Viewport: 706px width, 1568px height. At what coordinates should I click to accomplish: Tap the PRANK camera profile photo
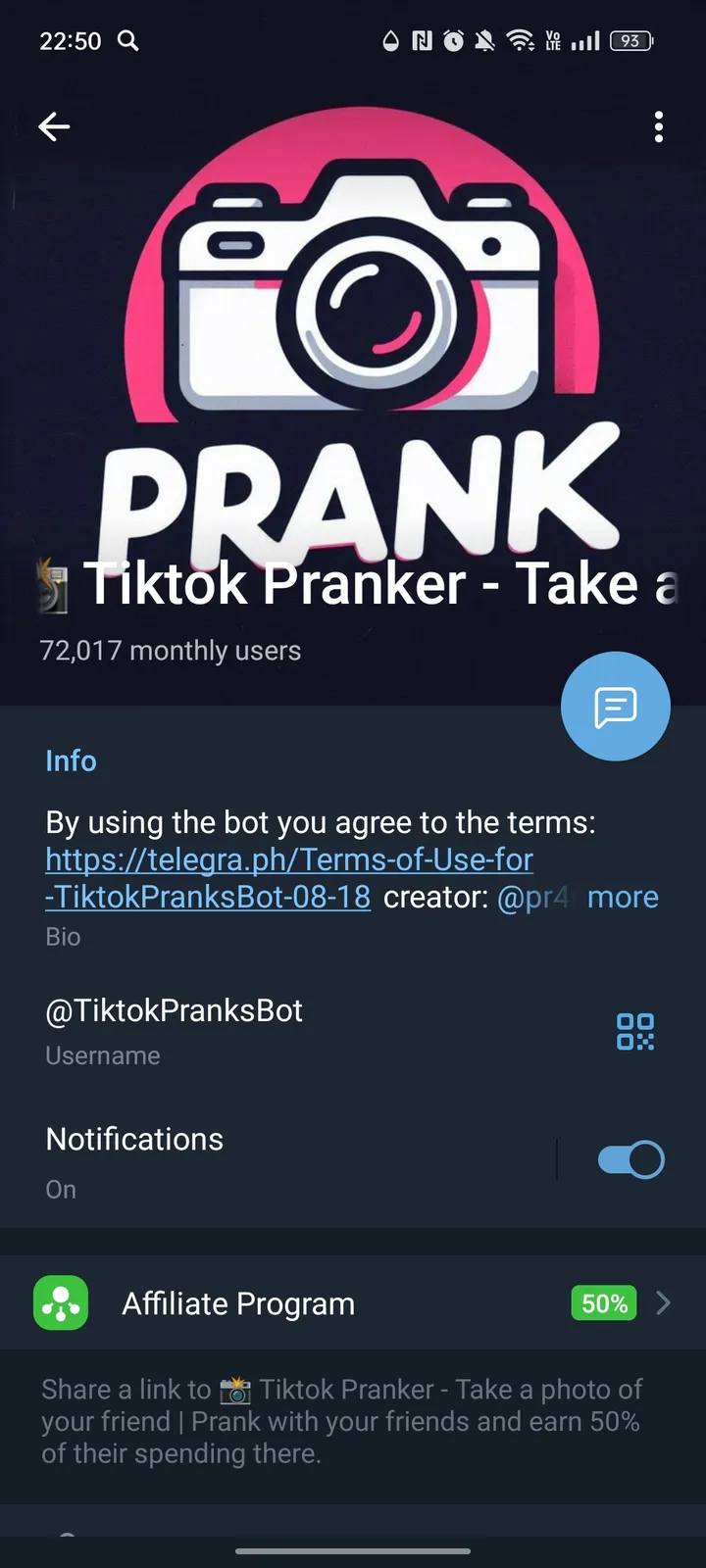click(353, 343)
